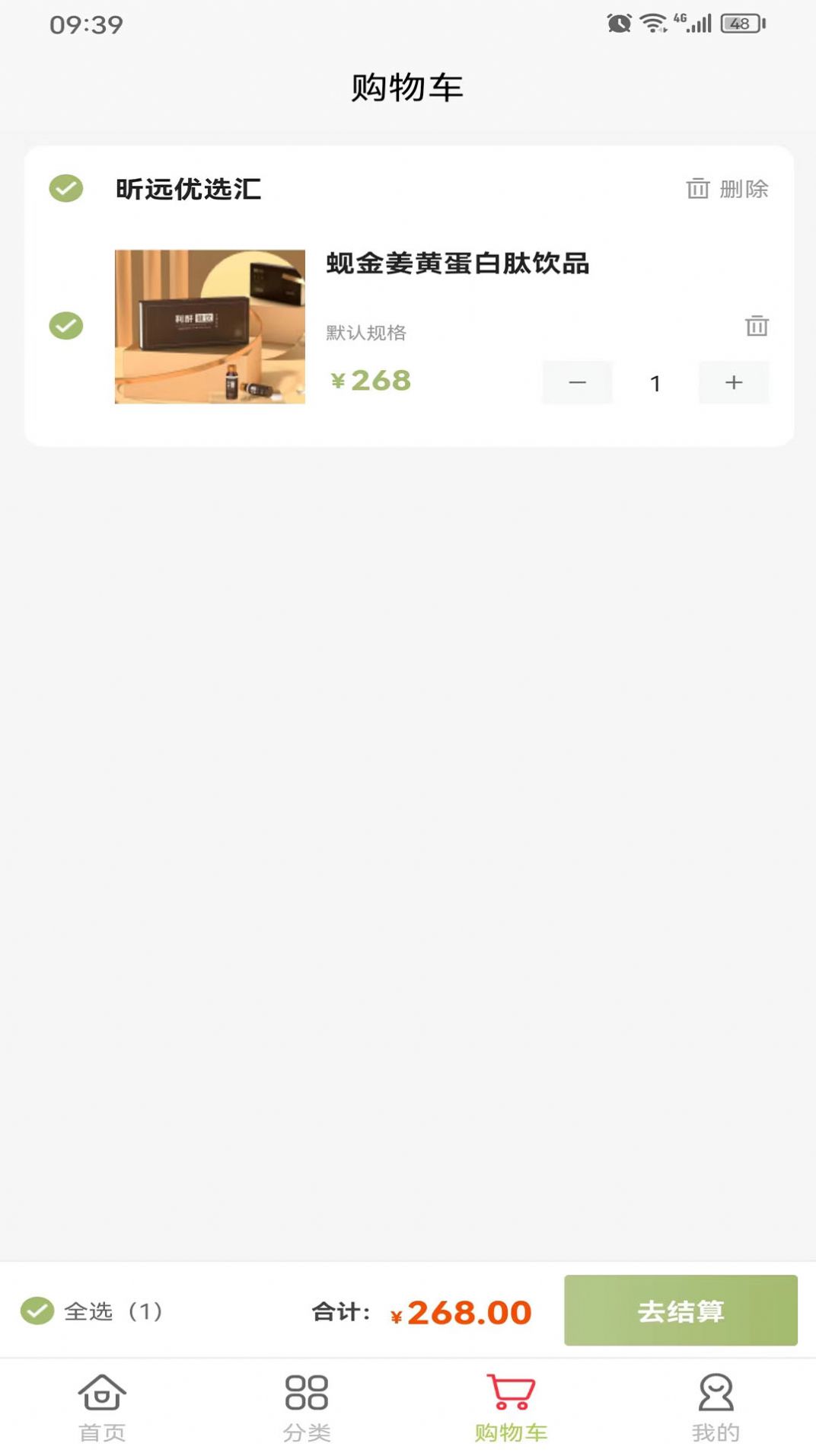Click the trash icon on the product row
The height and width of the screenshot is (1456, 816).
point(756,324)
